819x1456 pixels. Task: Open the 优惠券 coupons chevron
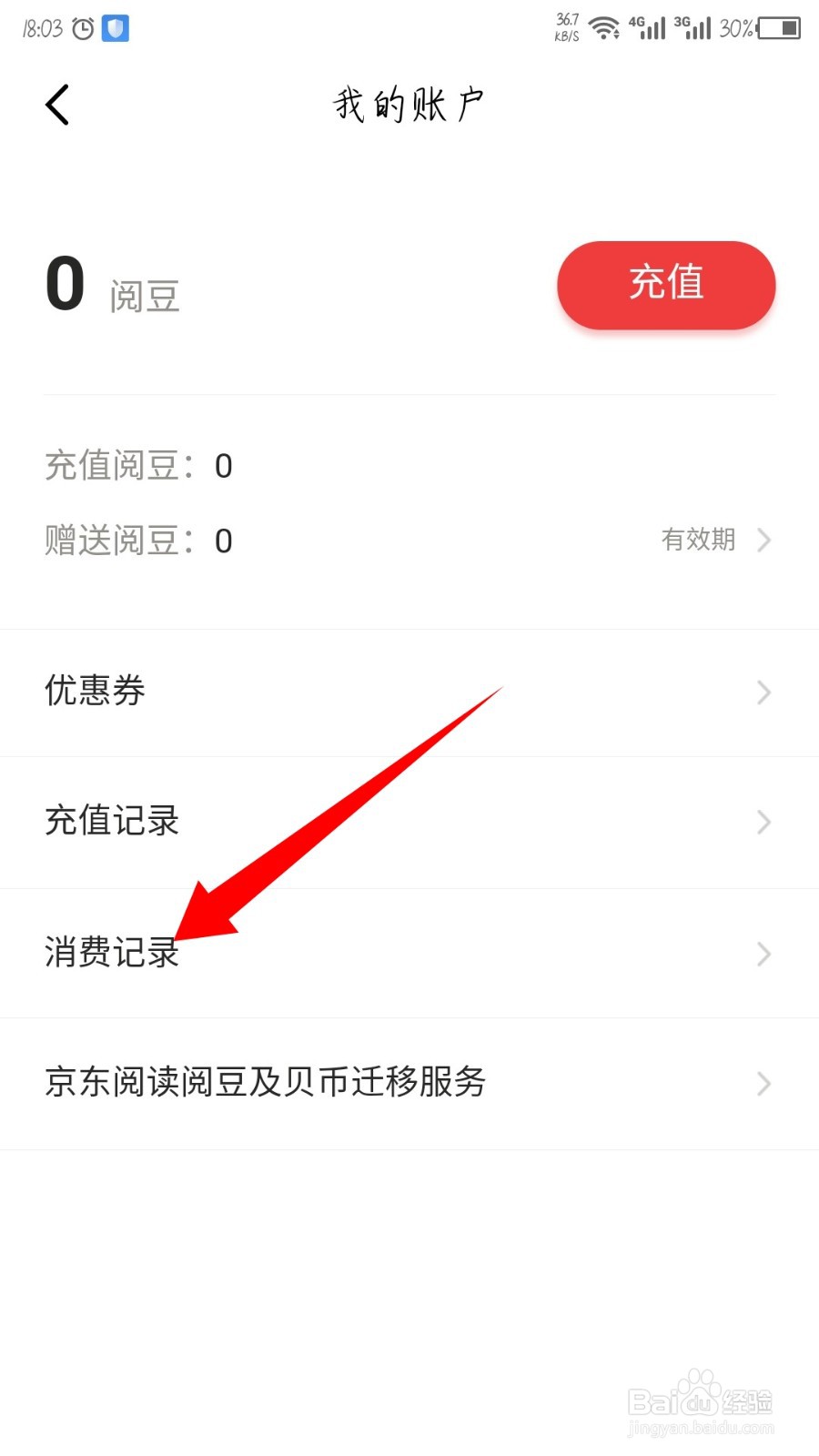763,693
